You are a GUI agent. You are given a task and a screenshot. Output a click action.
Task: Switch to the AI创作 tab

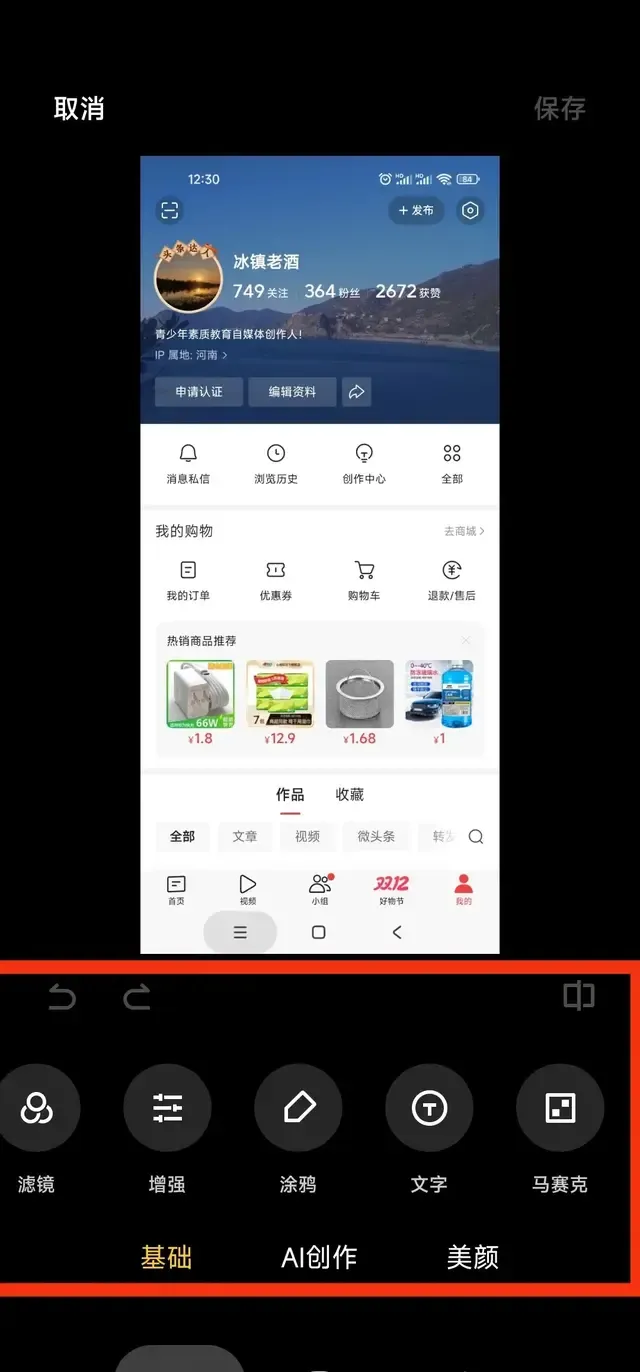click(319, 1257)
